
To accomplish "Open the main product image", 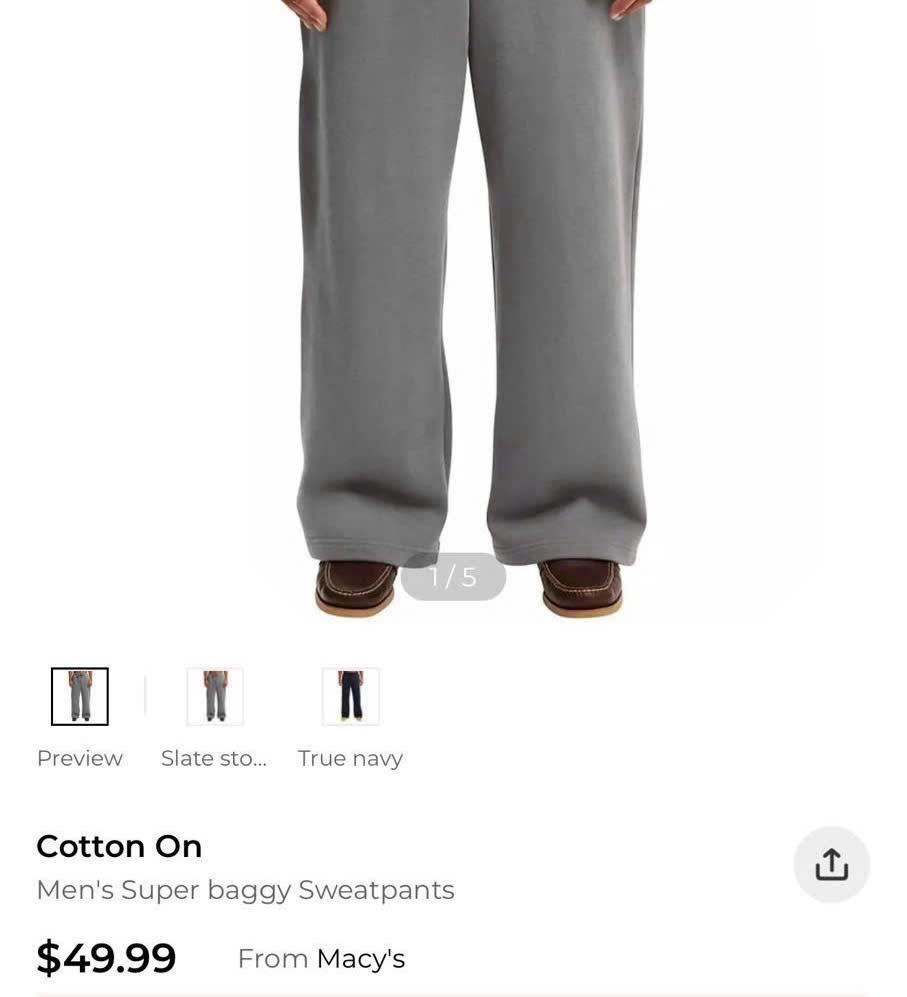I will (470, 300).
